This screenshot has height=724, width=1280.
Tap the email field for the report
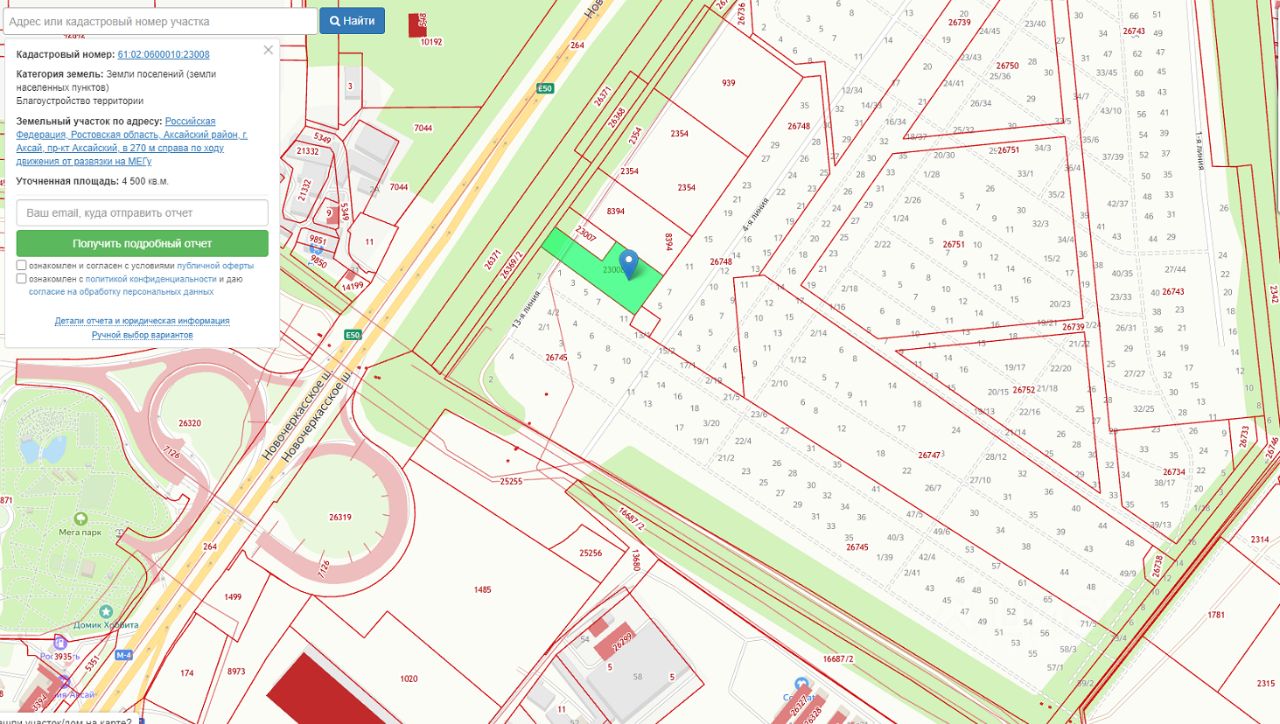142,213
